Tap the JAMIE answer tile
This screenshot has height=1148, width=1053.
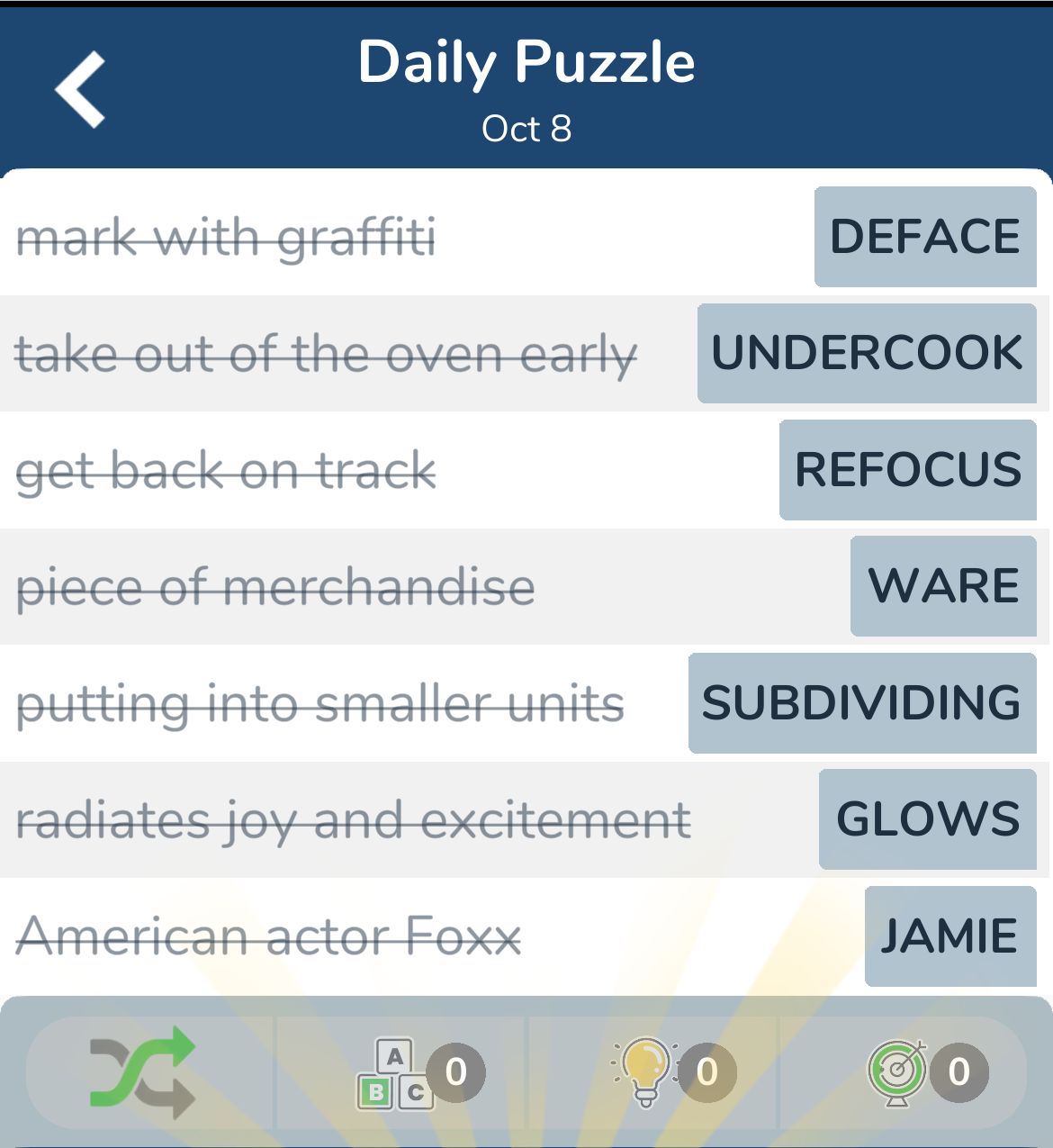click(x=949, y=936)
